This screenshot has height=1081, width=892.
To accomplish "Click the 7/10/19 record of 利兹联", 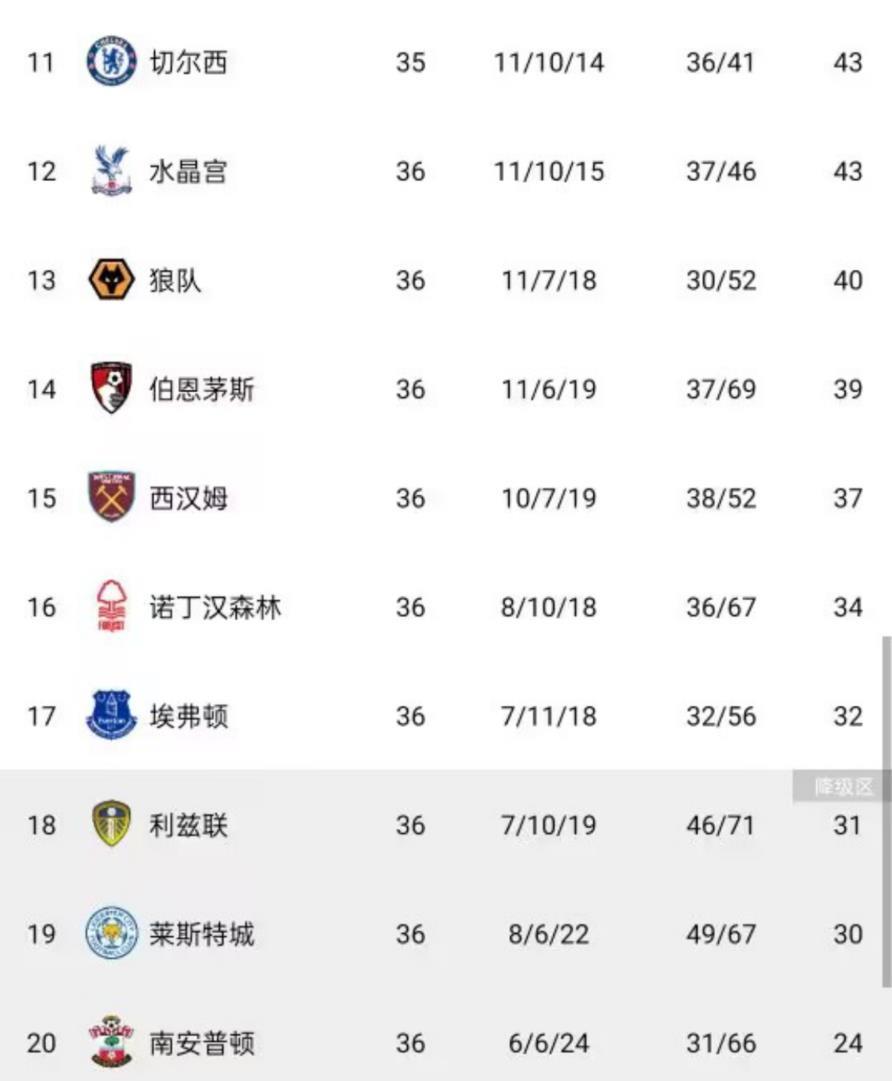I will point(550,826).
